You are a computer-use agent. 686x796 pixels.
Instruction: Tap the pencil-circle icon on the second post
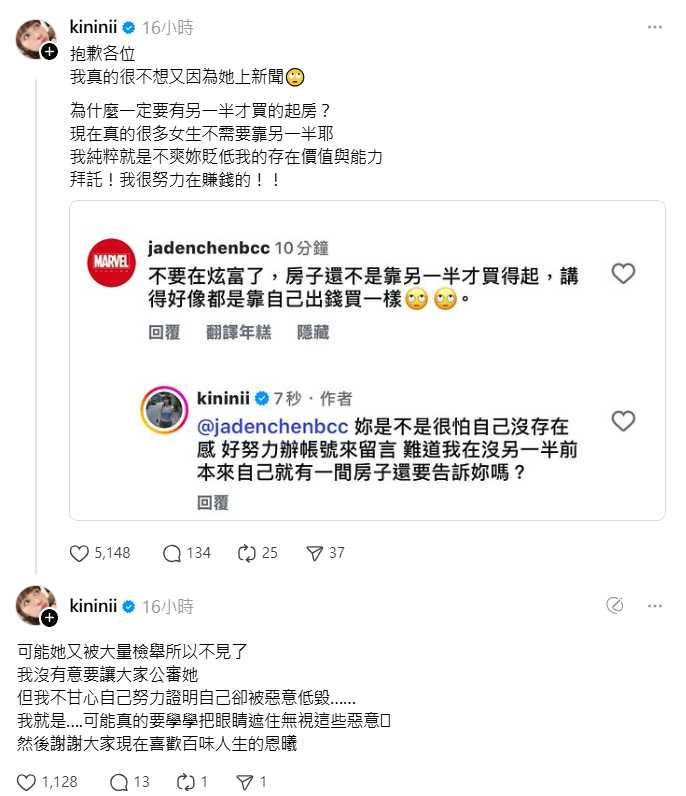pos(617,605)
